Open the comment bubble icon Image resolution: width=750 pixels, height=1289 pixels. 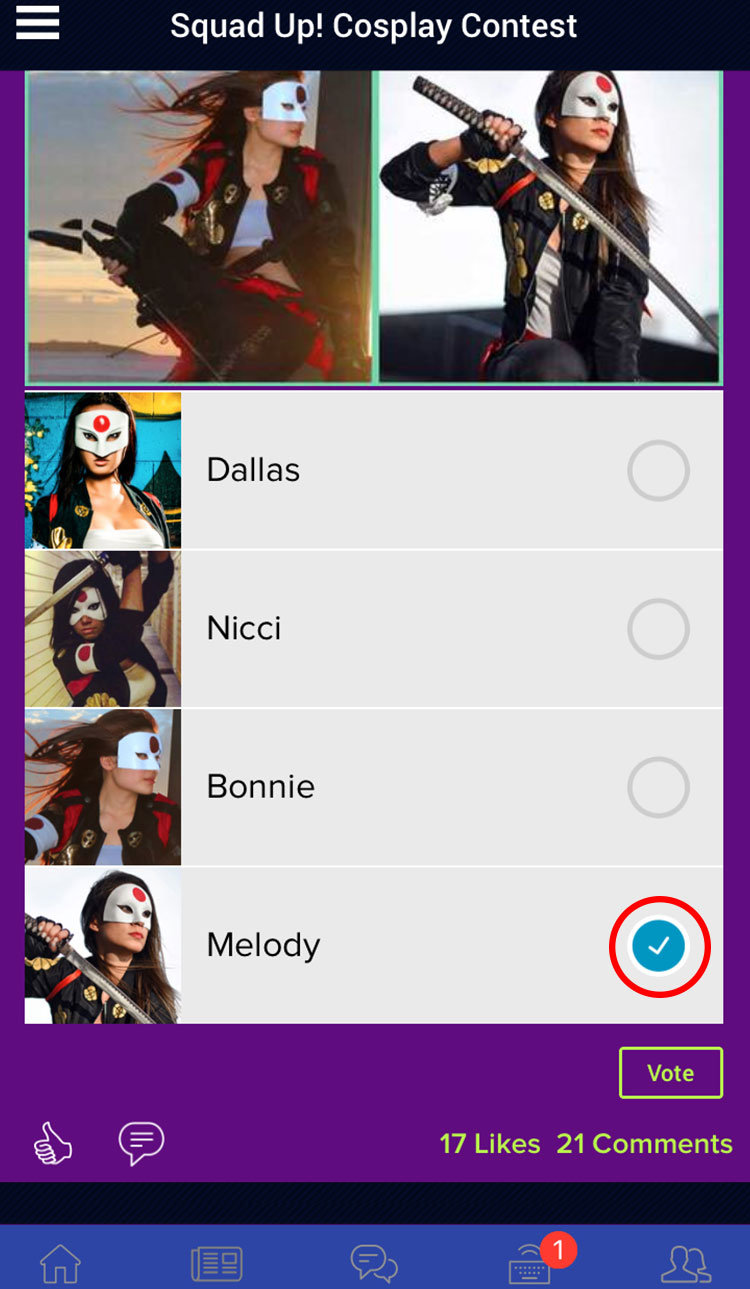coord(141,1143)
